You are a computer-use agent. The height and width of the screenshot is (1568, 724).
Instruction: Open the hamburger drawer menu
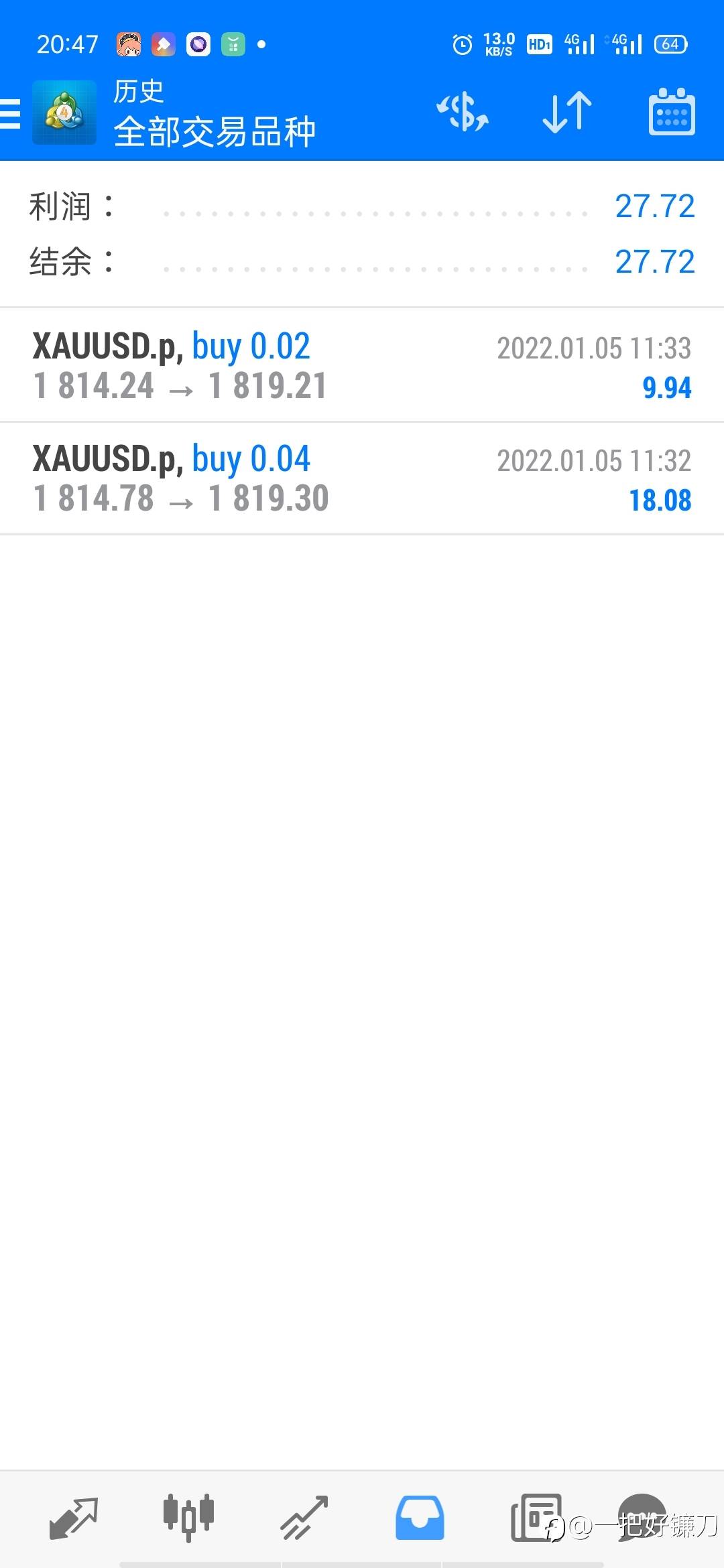pyautogui.click(x=11, y=113)
